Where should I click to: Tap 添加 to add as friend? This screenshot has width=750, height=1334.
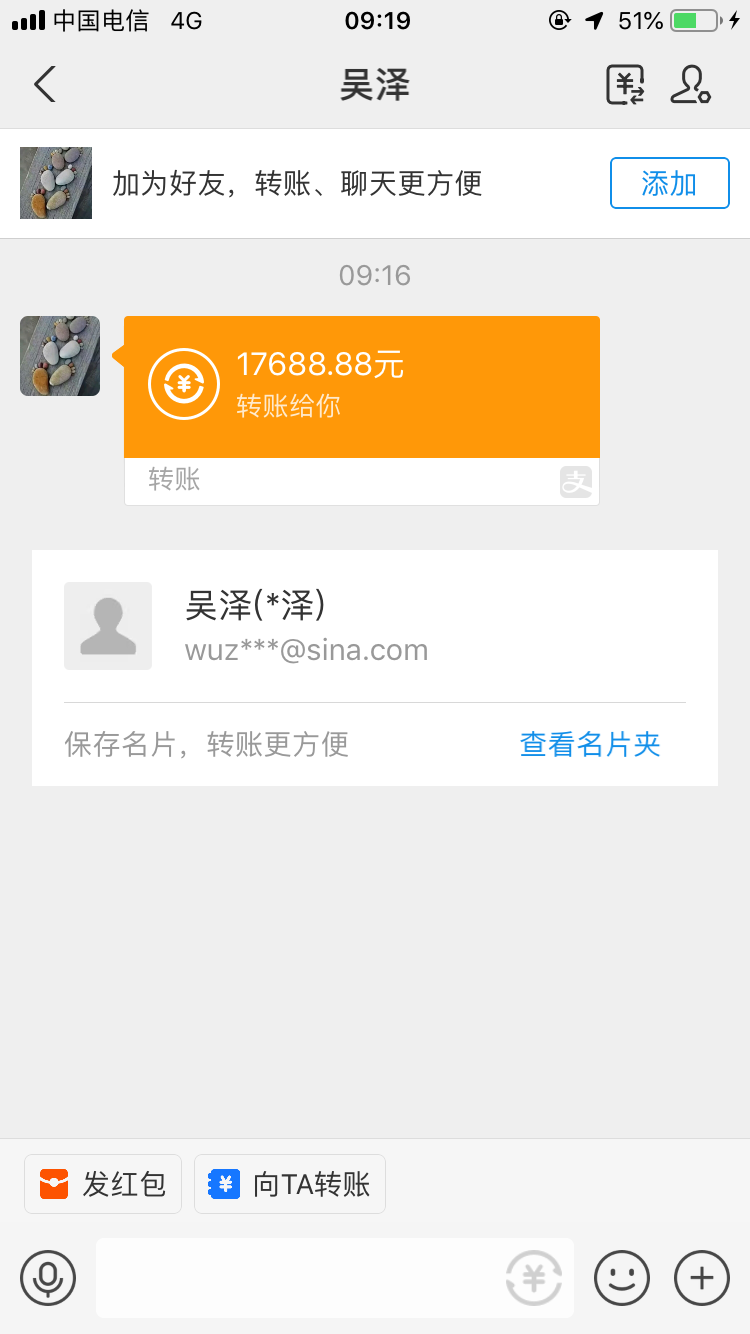pyautogui.click(x=670, y=183)
